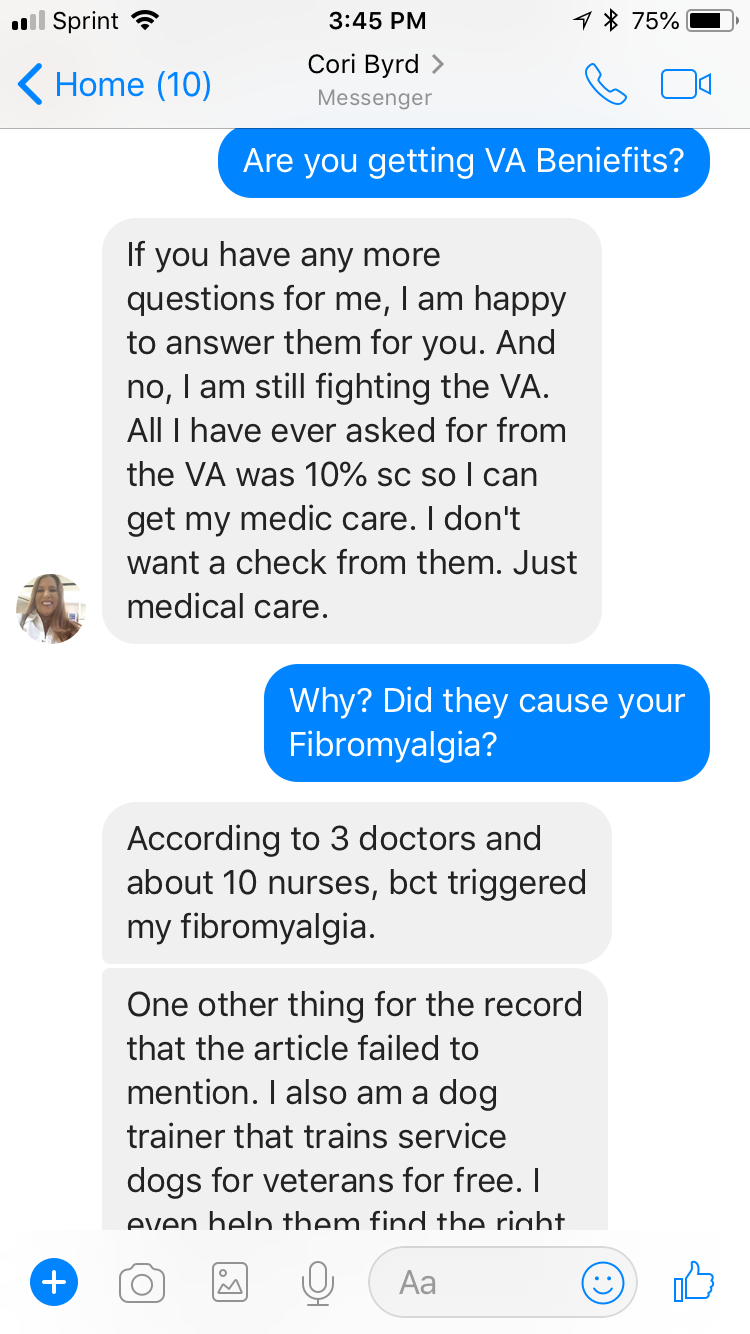This screenshot has height=1334, width=750.
Task: Open the plus menu for more actions
Action: click(55, 1281)
